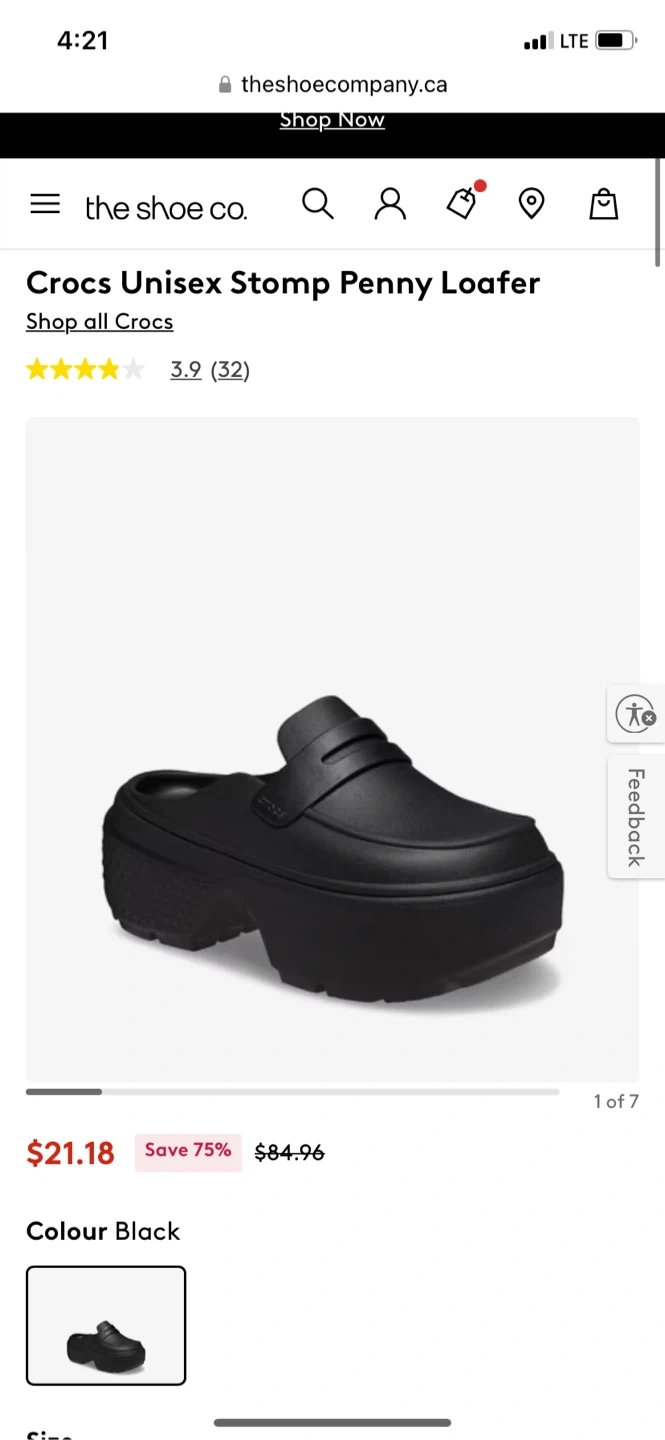Open the search magnifier
This screenshot has width=665, height=1440.
pyautogui.click(x=317, y=204)
